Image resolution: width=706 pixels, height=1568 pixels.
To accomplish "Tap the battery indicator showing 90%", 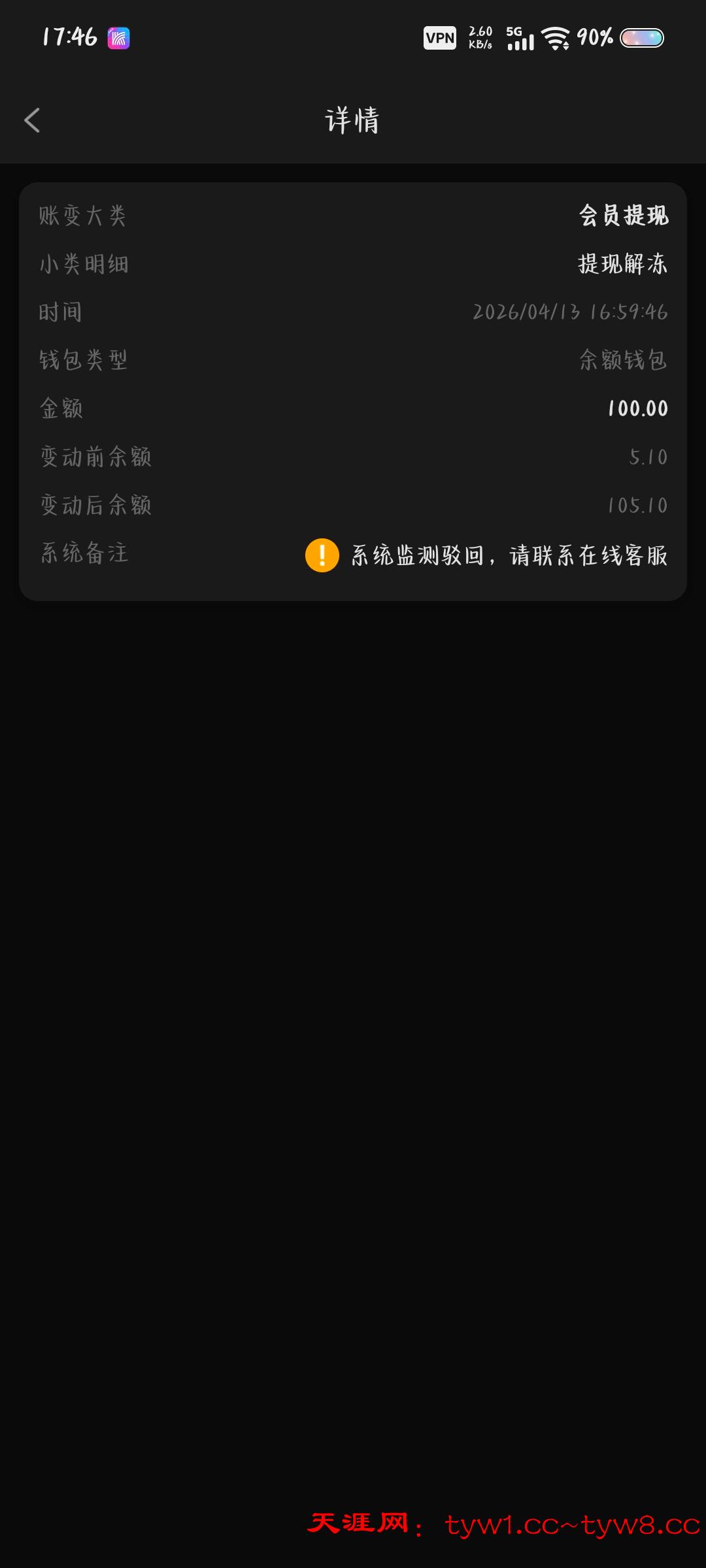I will [641, 38].
